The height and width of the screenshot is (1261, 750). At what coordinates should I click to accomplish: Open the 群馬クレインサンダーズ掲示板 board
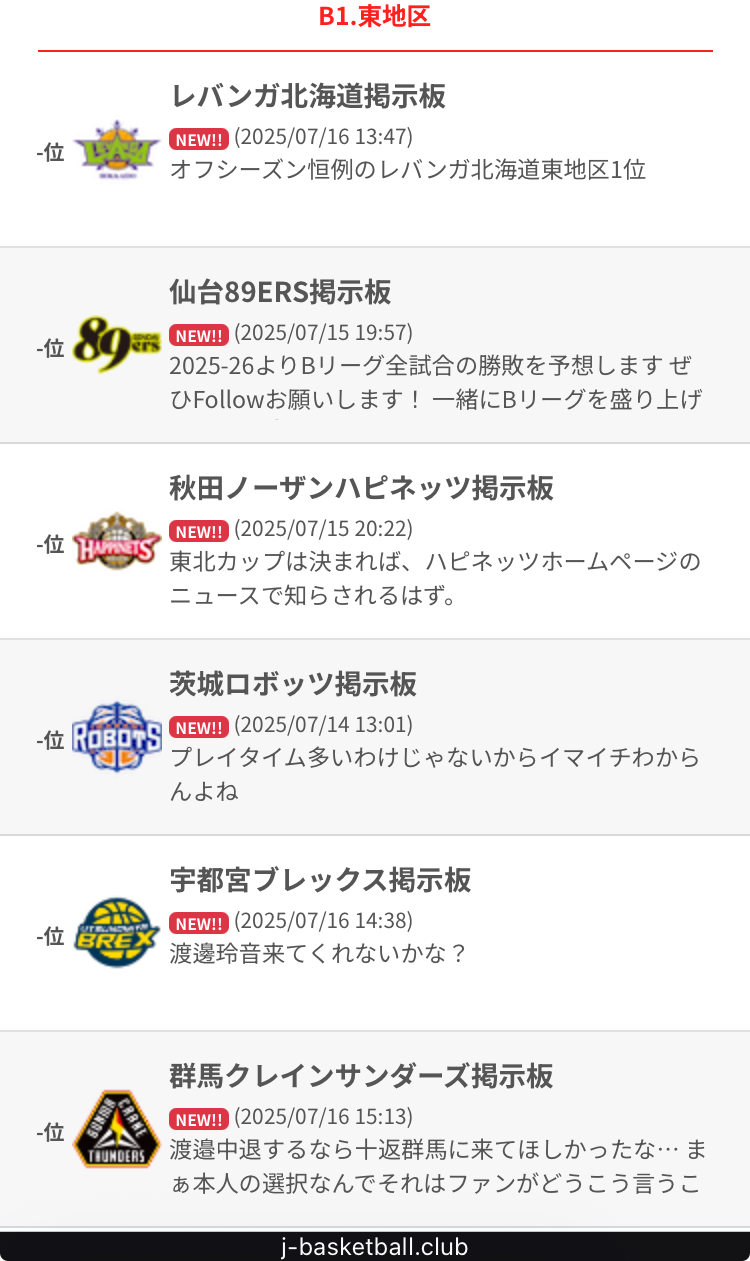[361, 1077]
